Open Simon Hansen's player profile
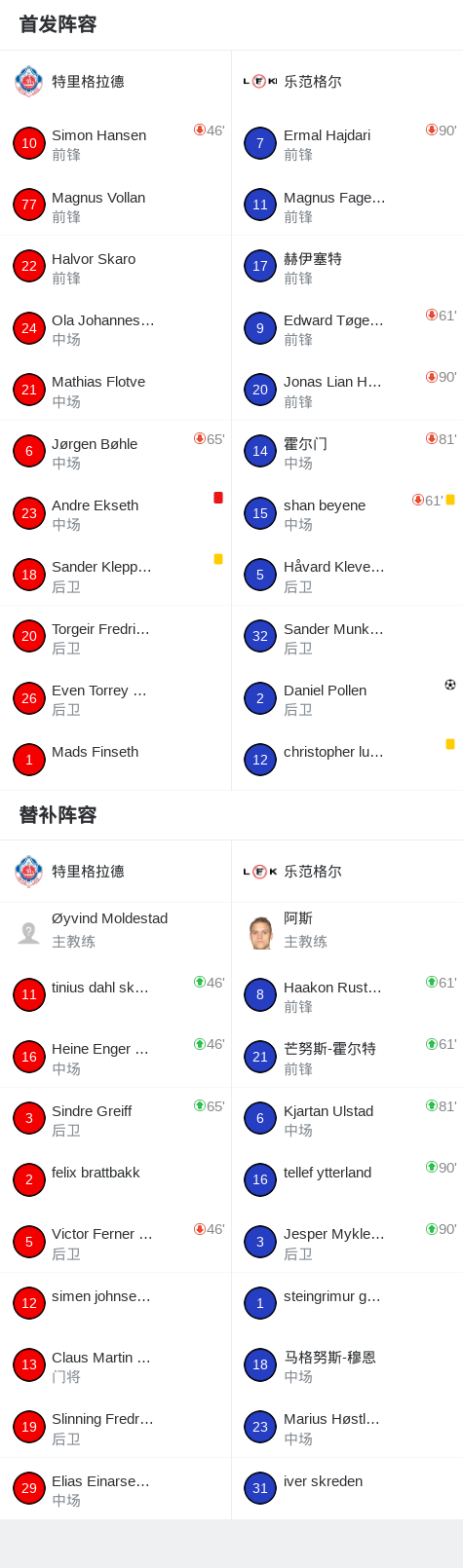The width and height of the screenshot is (463, 1568). tap(115, 143)
